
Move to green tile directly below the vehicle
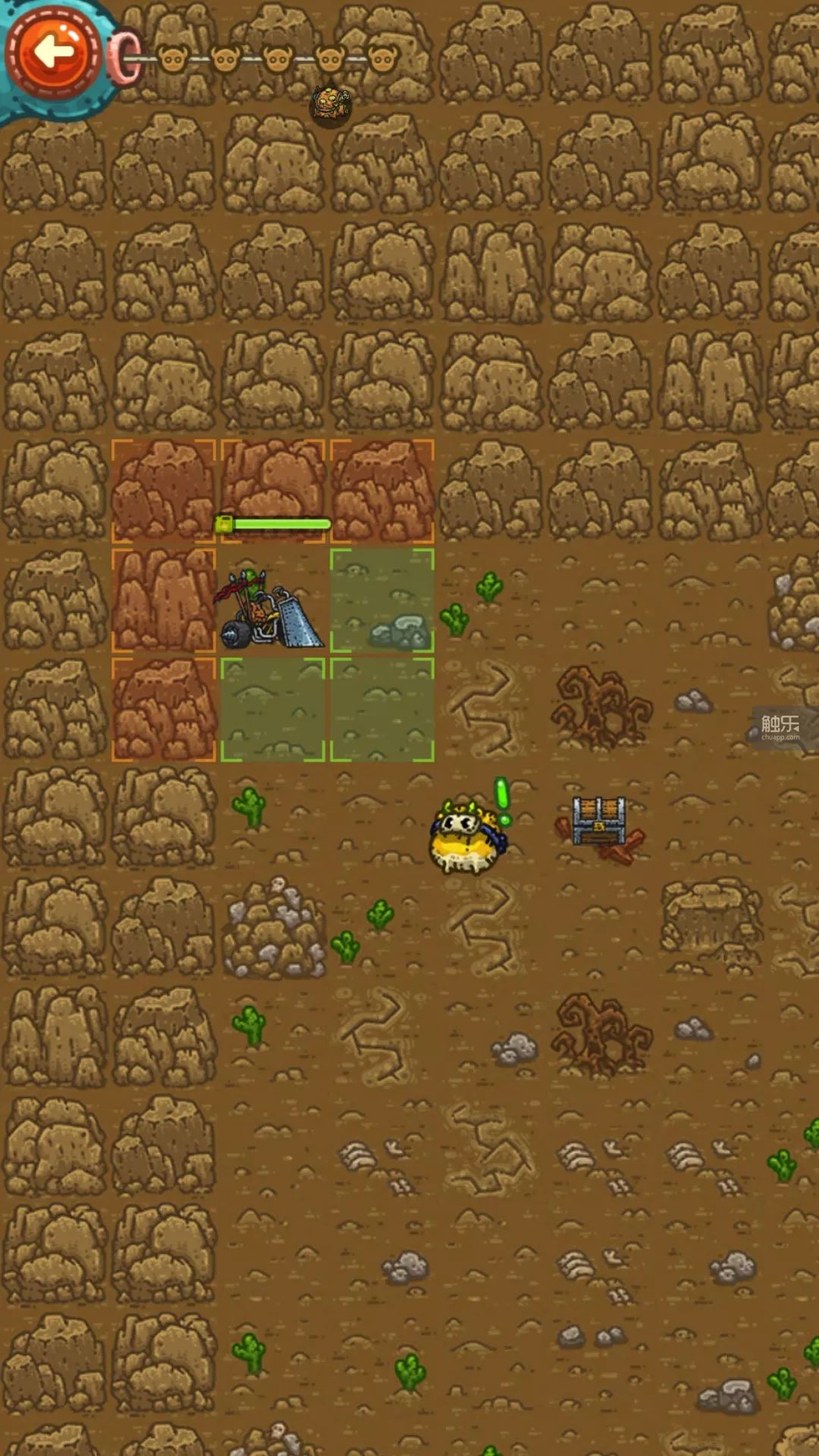273,710
